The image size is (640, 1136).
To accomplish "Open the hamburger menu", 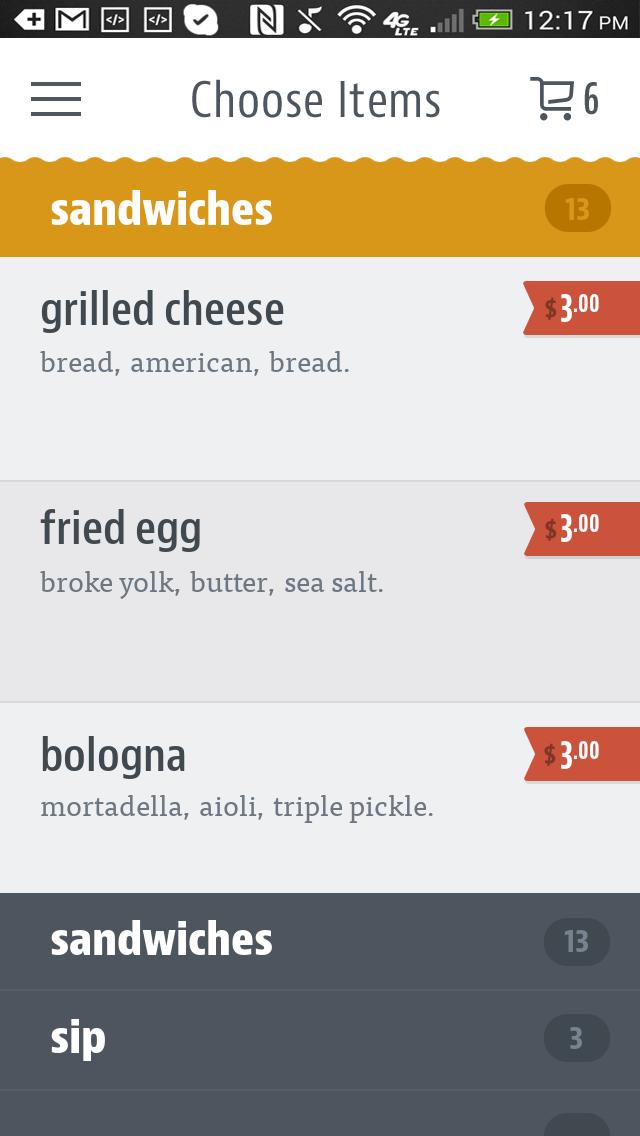I will click(56, 99).
